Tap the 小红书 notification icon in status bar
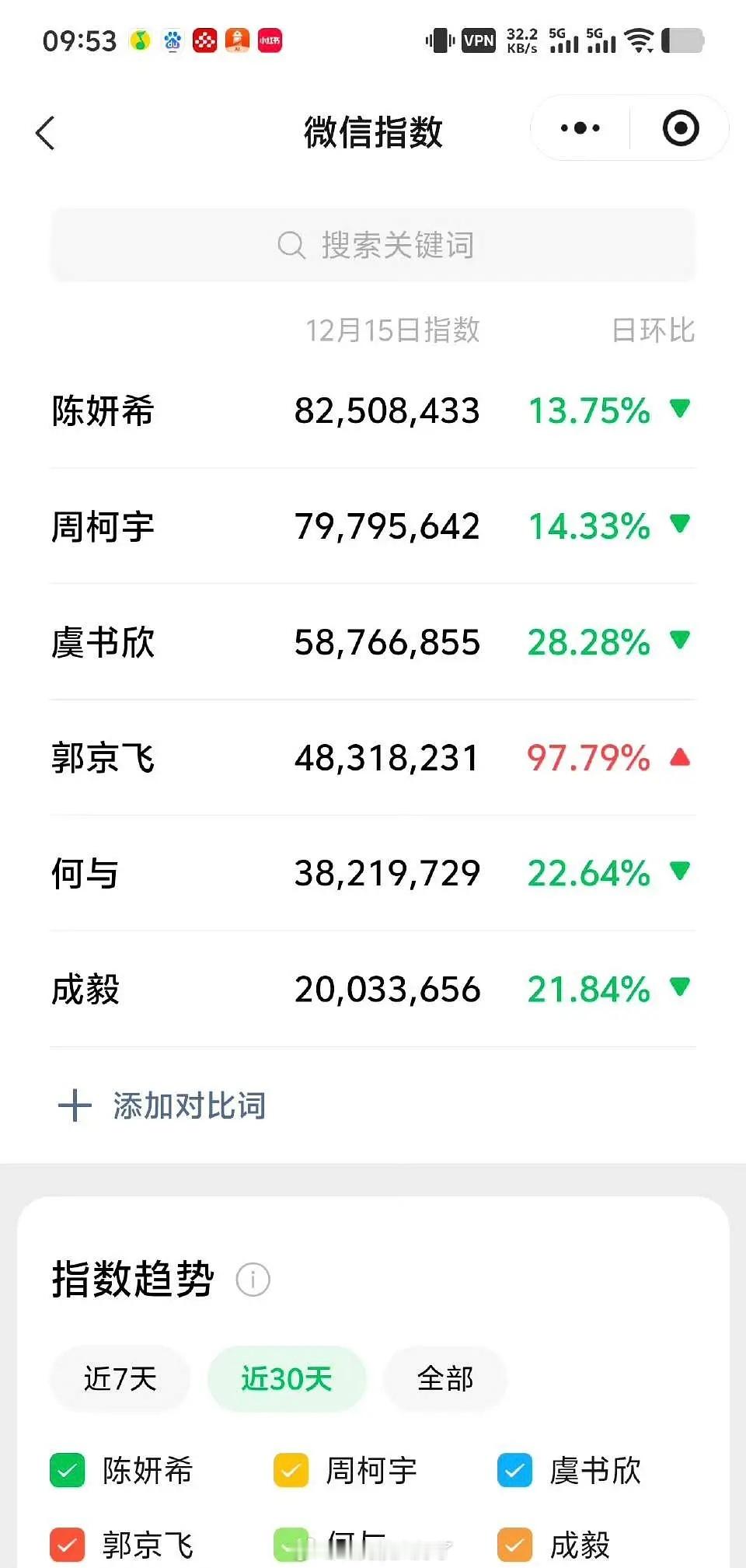Image resolution: width=746 pixels, height=1568 pixels. (270, 39)
